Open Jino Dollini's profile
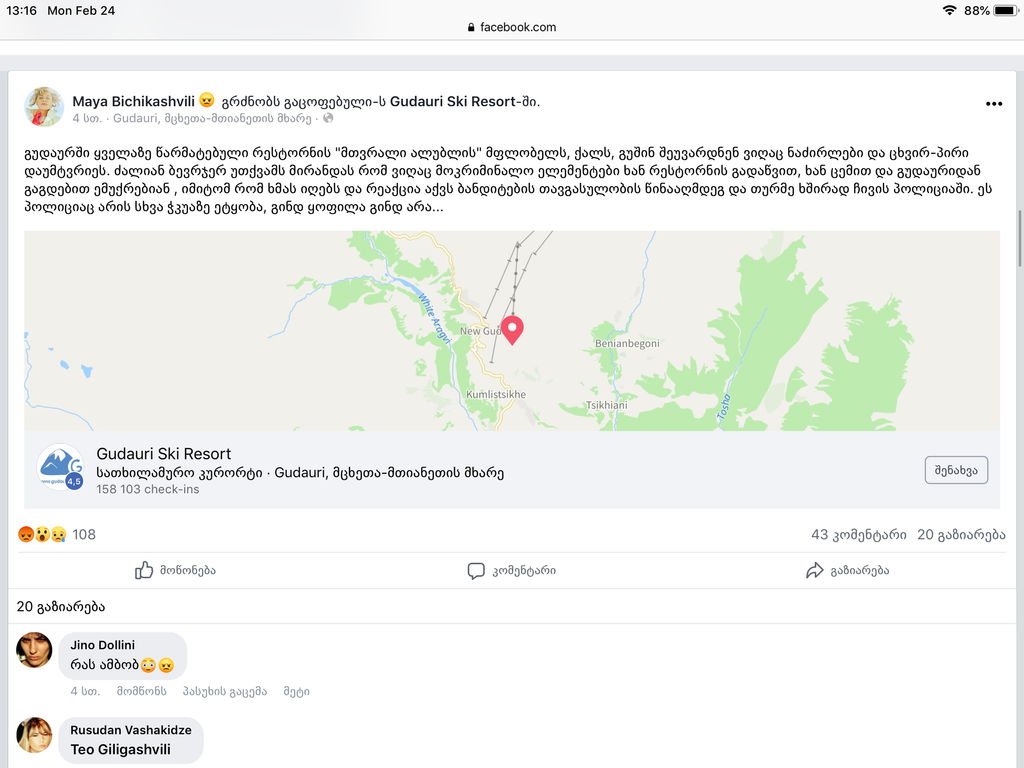The width and height of the screenshot is (1024, 768). point(102,645)
